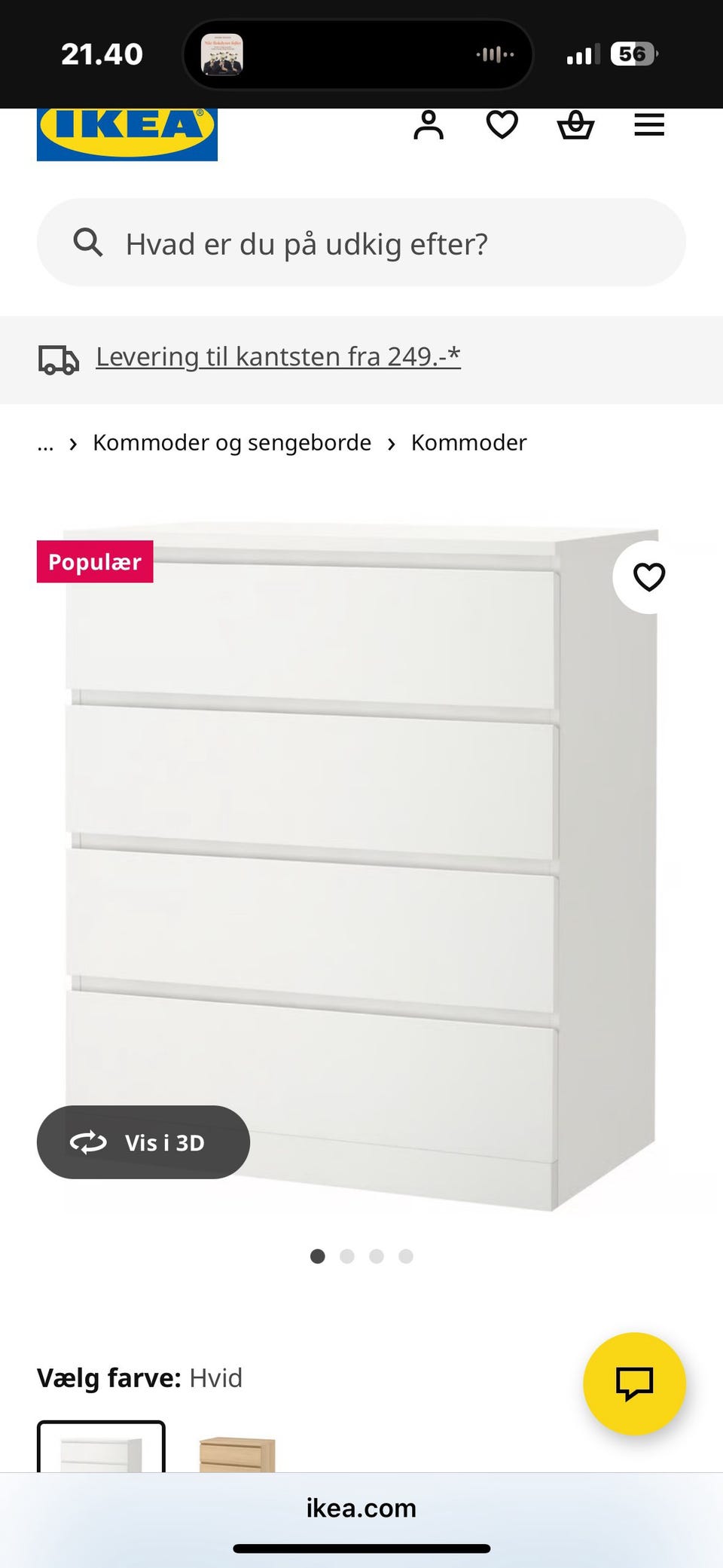Open the favorites heart icon in header
This screenshot has width=723, height=1568.
[502, 125]
